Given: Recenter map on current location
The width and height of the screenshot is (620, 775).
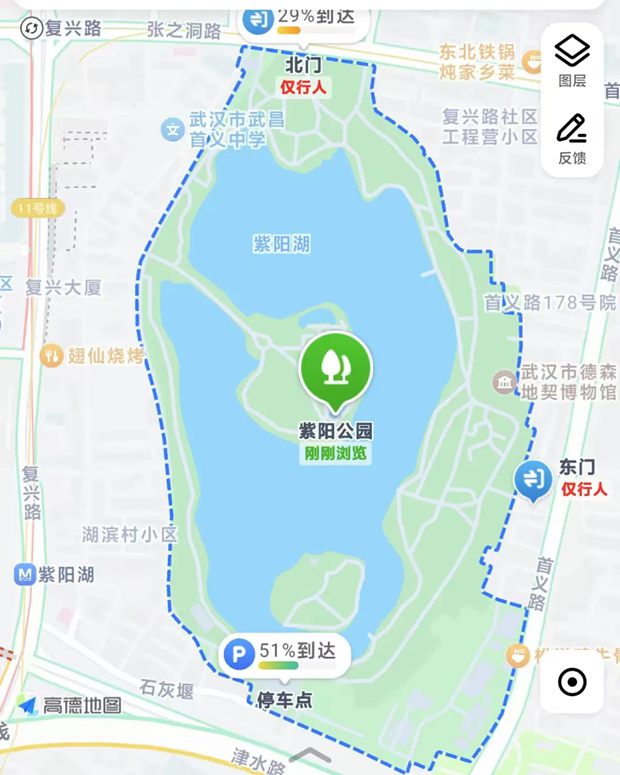Looking at the screenshot, I should tap(572, 683).
